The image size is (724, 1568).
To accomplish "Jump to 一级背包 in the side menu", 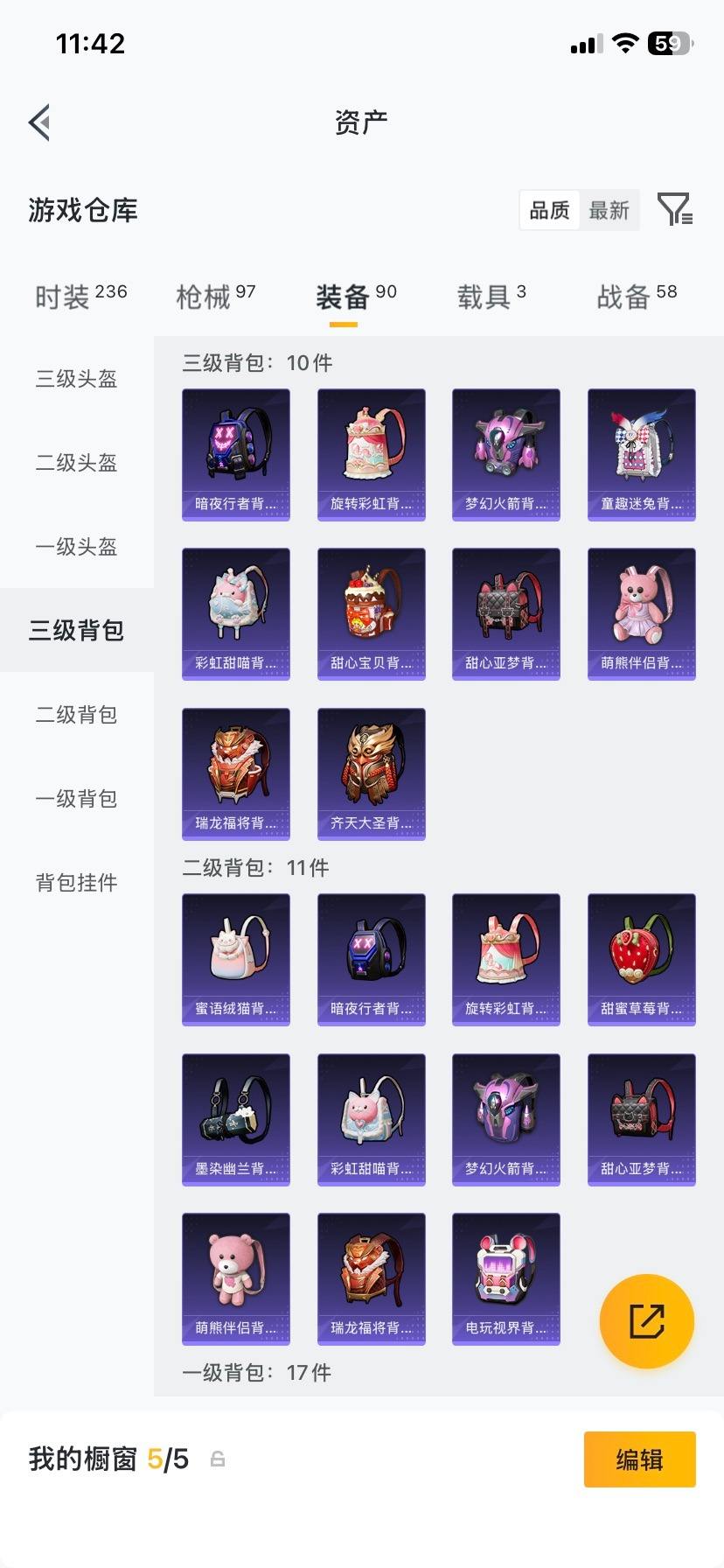I will tap(76, 799).
